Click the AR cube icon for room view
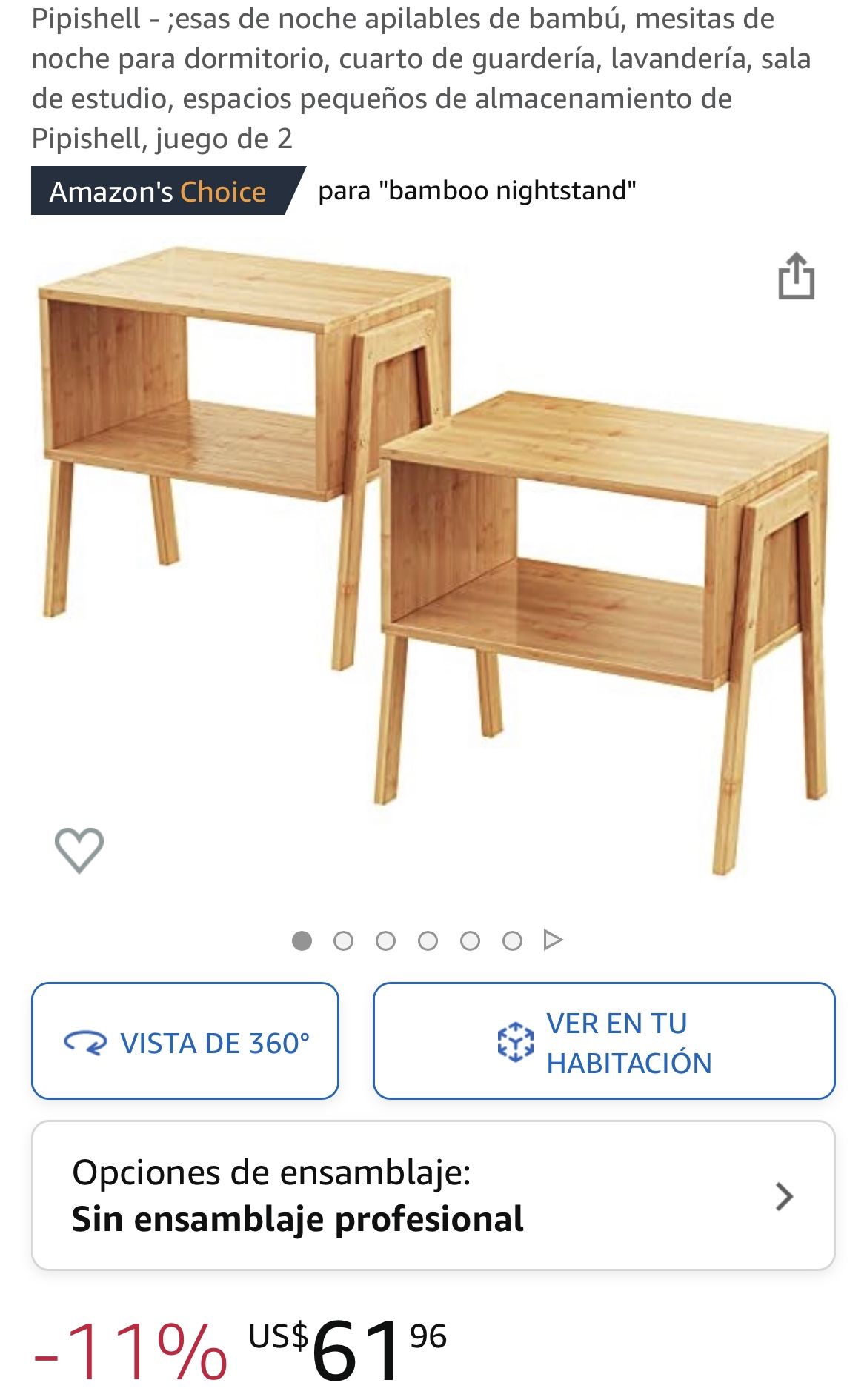Screen dimensions: 867x1400 521,1041
